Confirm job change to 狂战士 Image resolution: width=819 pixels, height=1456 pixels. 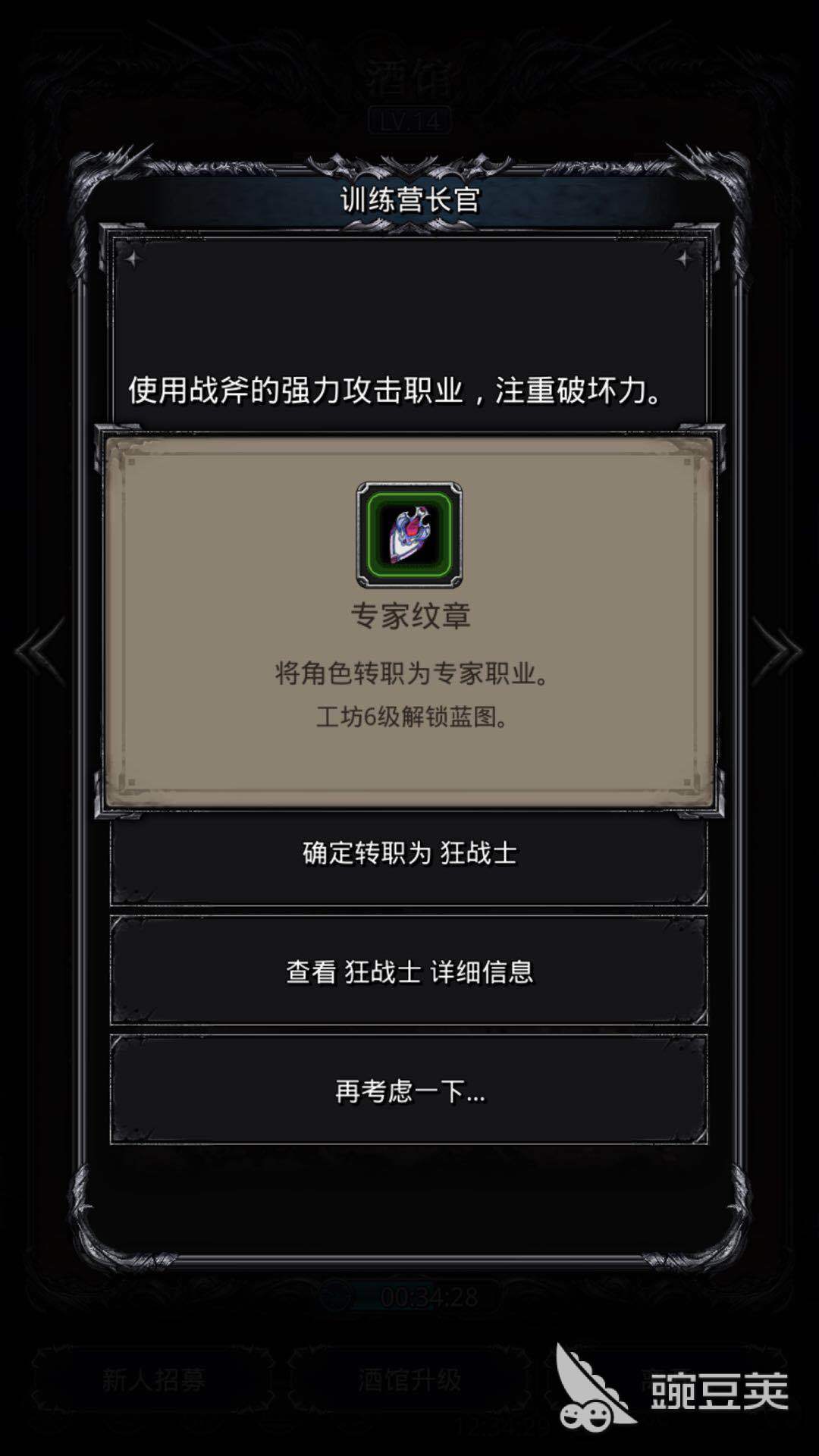click(409, 855)
